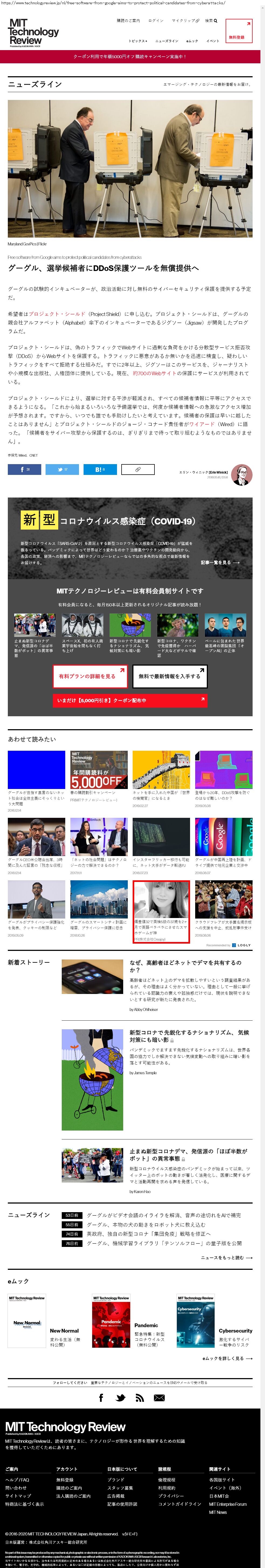Open the ログイン login link
The width and height of the screenshot is (265, 1568).
coord(156,21)
